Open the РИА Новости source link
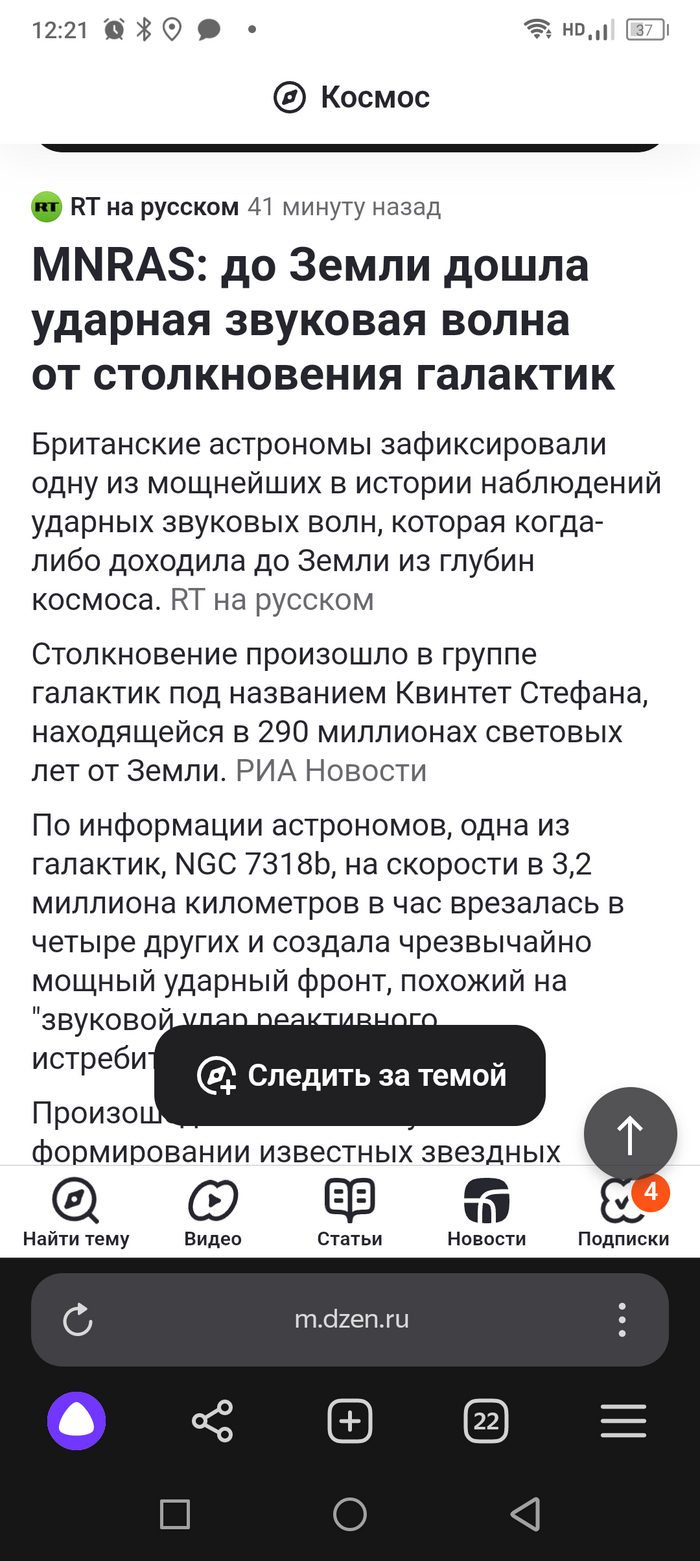This screenshot has height=1561, width=700. [331, 771]
